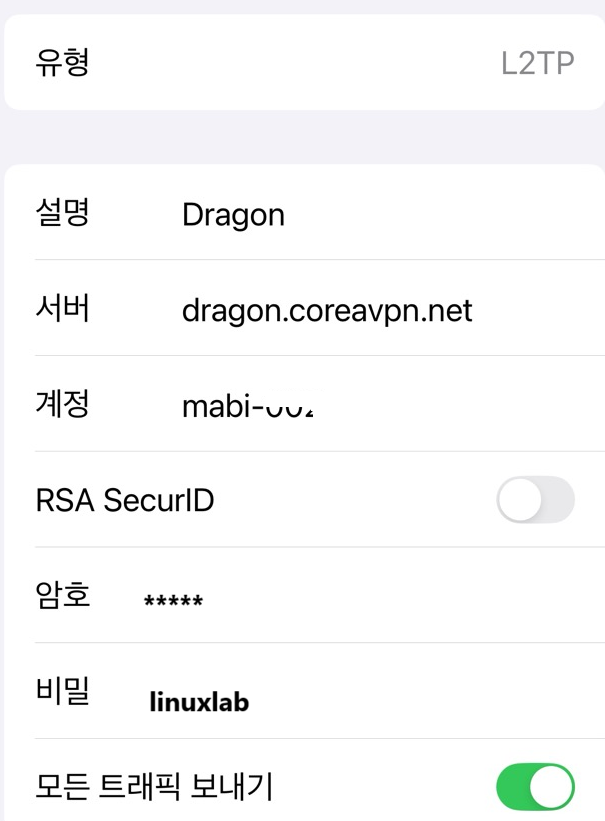The height and width of the screenshot is (821, 605).
Task: Turn off 모든 트래픽 보내기 (send all traffic)
Action: (535, 788)
